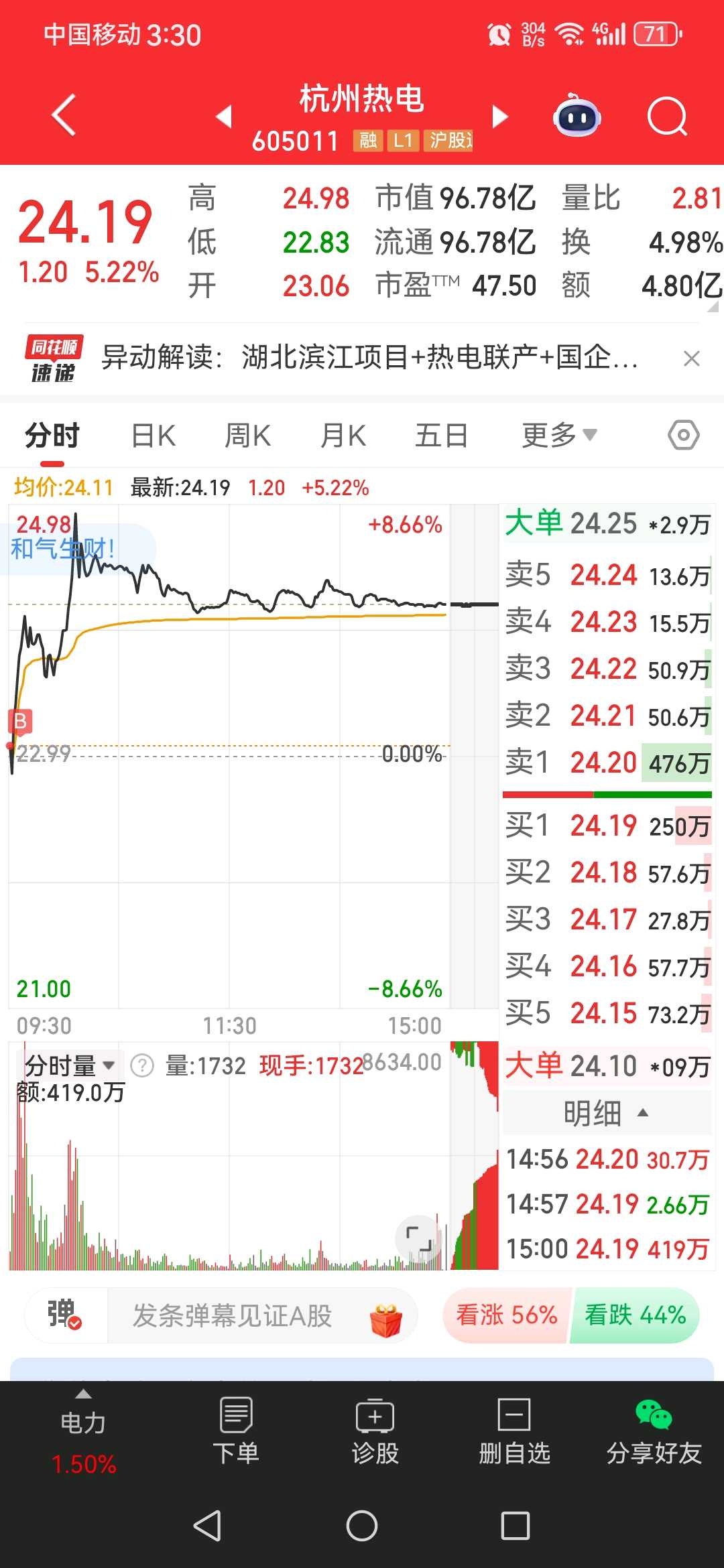Switch to the next stock arrow

pos(500,117)
